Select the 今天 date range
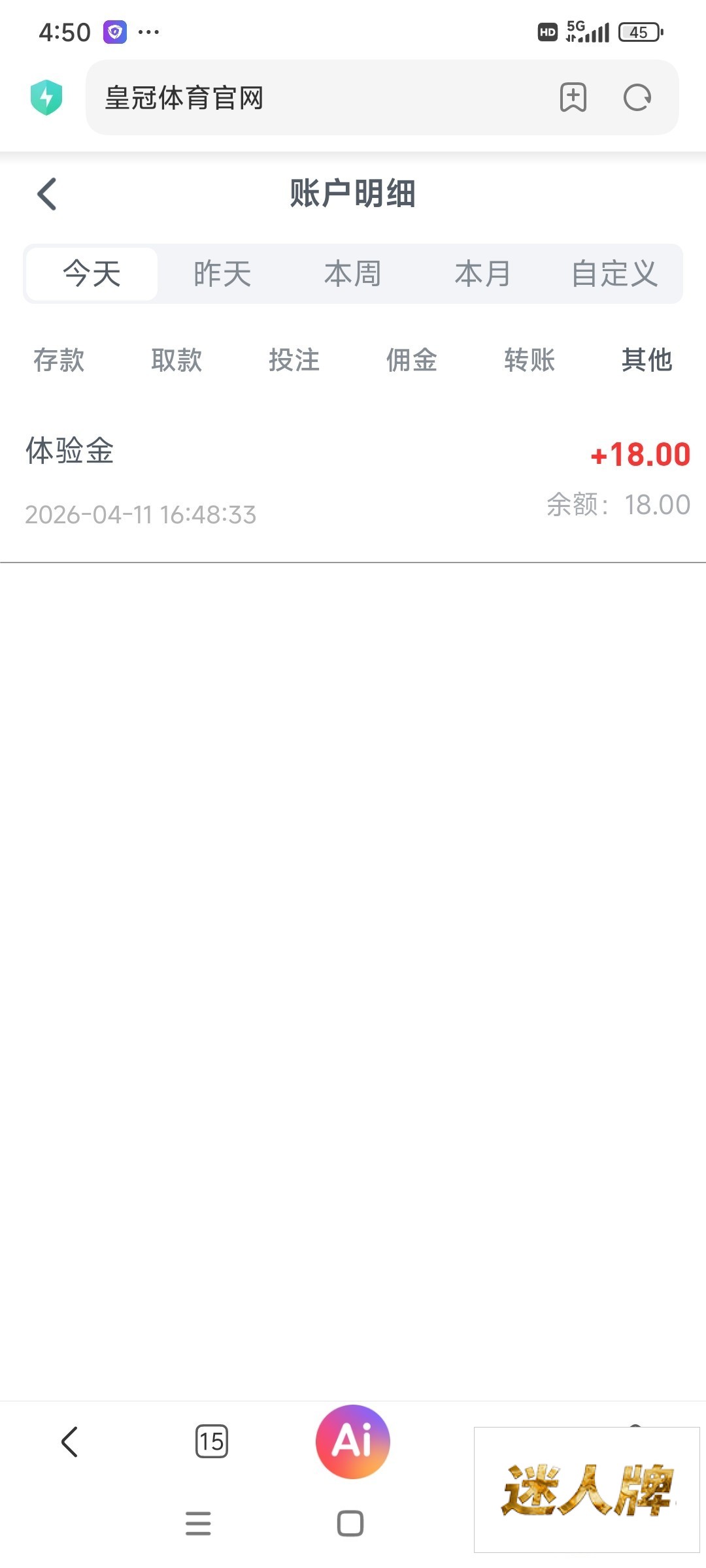The width and height of the screenshot is (706, 1568). pyautogui.click(x=92, y=274)
